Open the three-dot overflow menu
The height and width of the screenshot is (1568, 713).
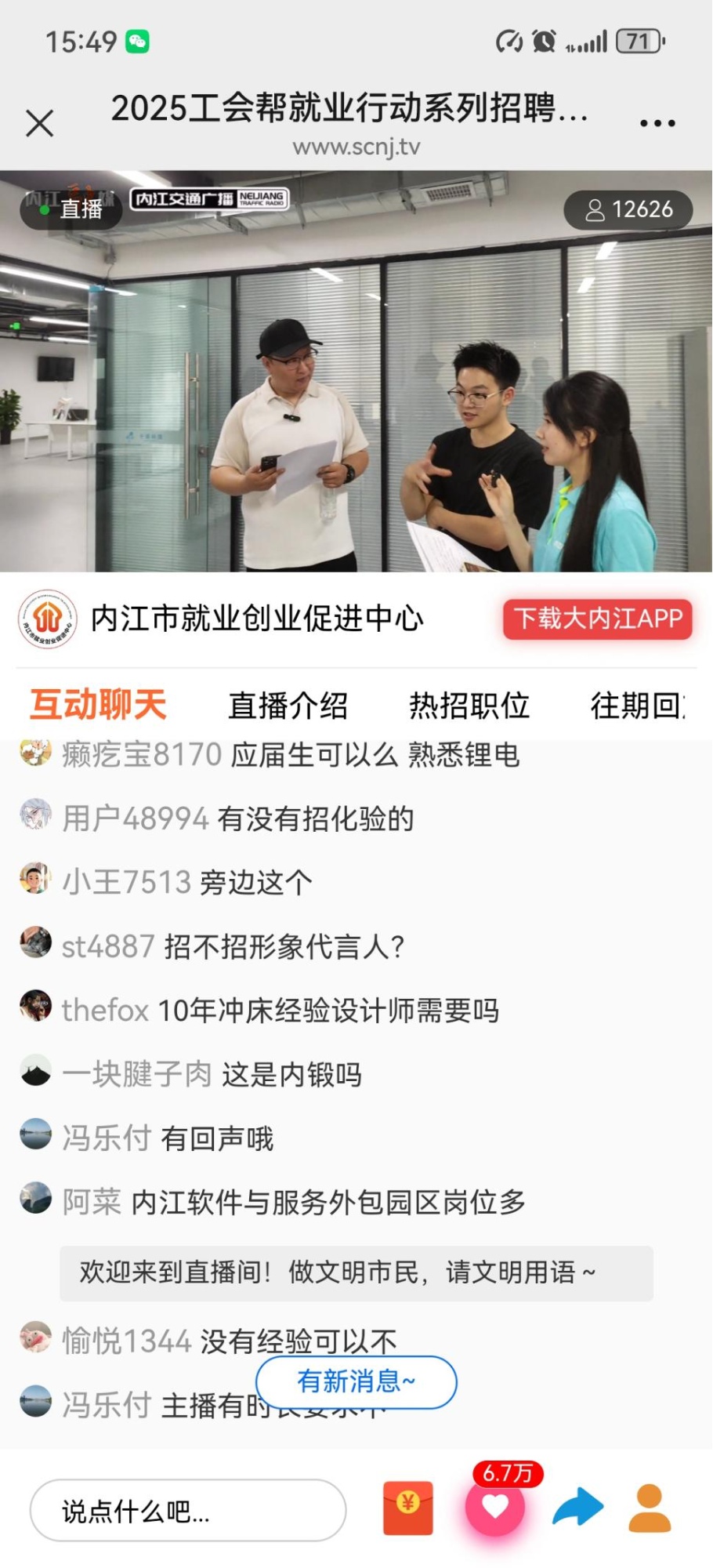[657, 123]
